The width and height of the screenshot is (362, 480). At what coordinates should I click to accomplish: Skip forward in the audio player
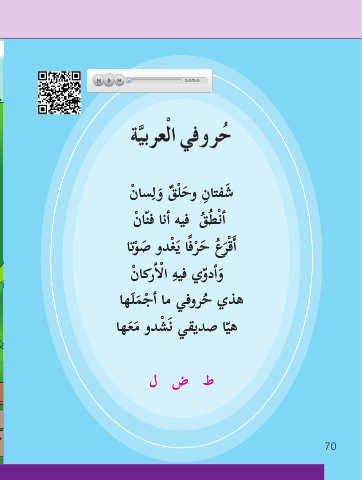coord(119,81)
